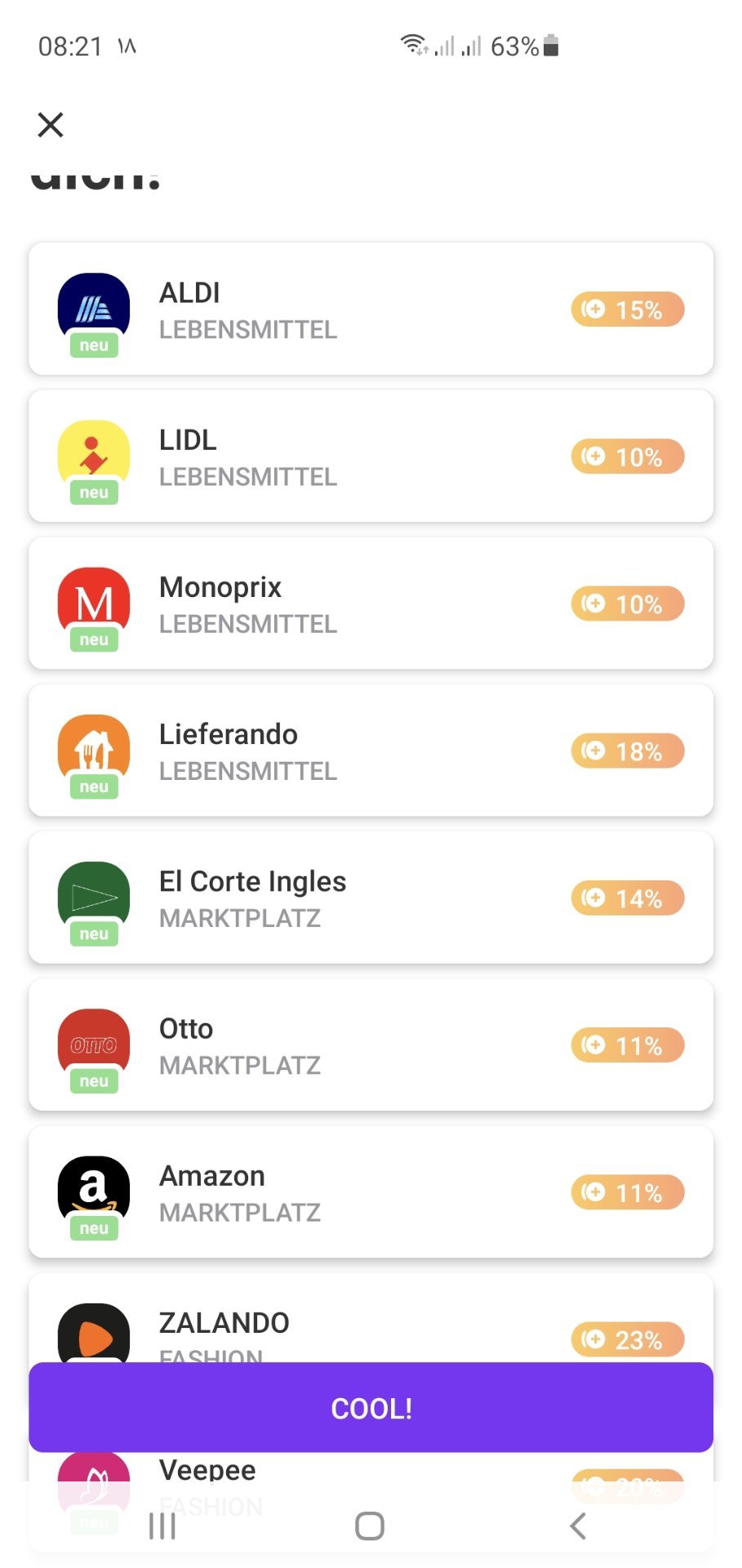View the Lieferando 18% deal
The width and height of the screenshot is (742, 1568).
[371, 750]
